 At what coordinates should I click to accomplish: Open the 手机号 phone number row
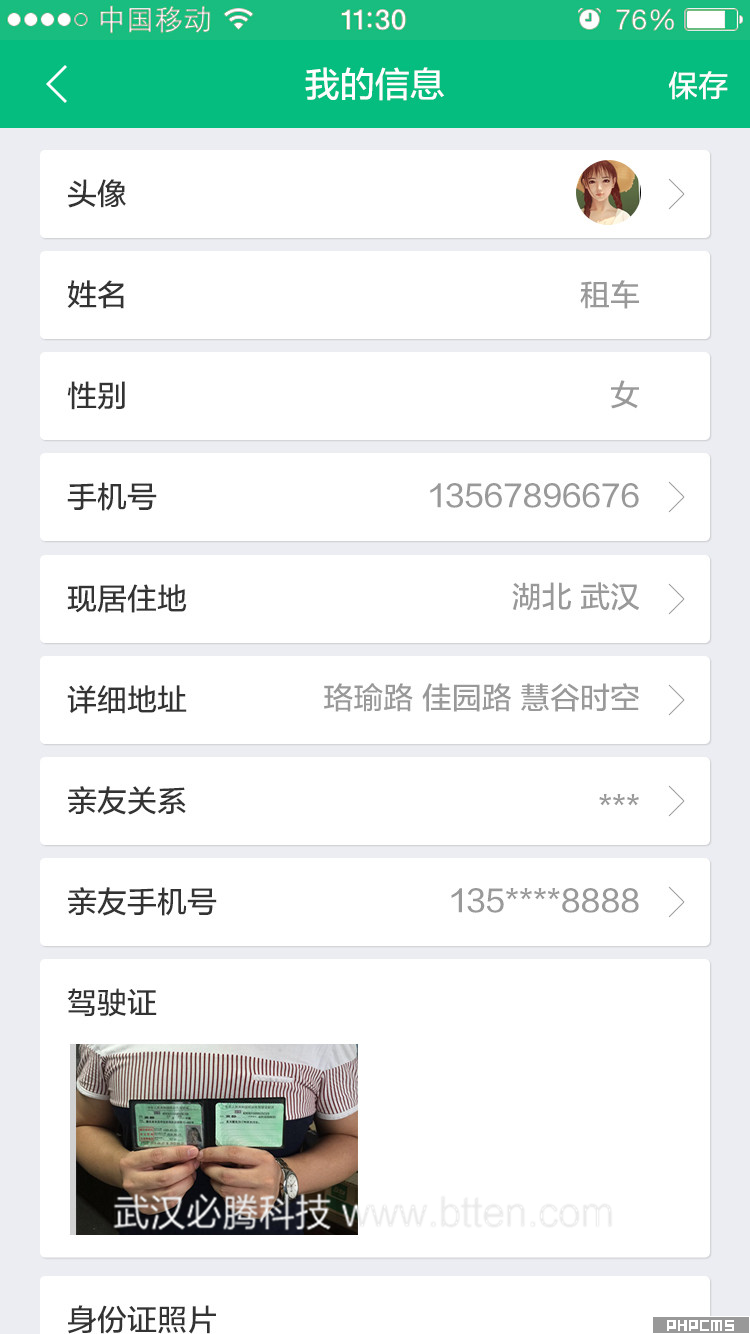tap(375, 497)
